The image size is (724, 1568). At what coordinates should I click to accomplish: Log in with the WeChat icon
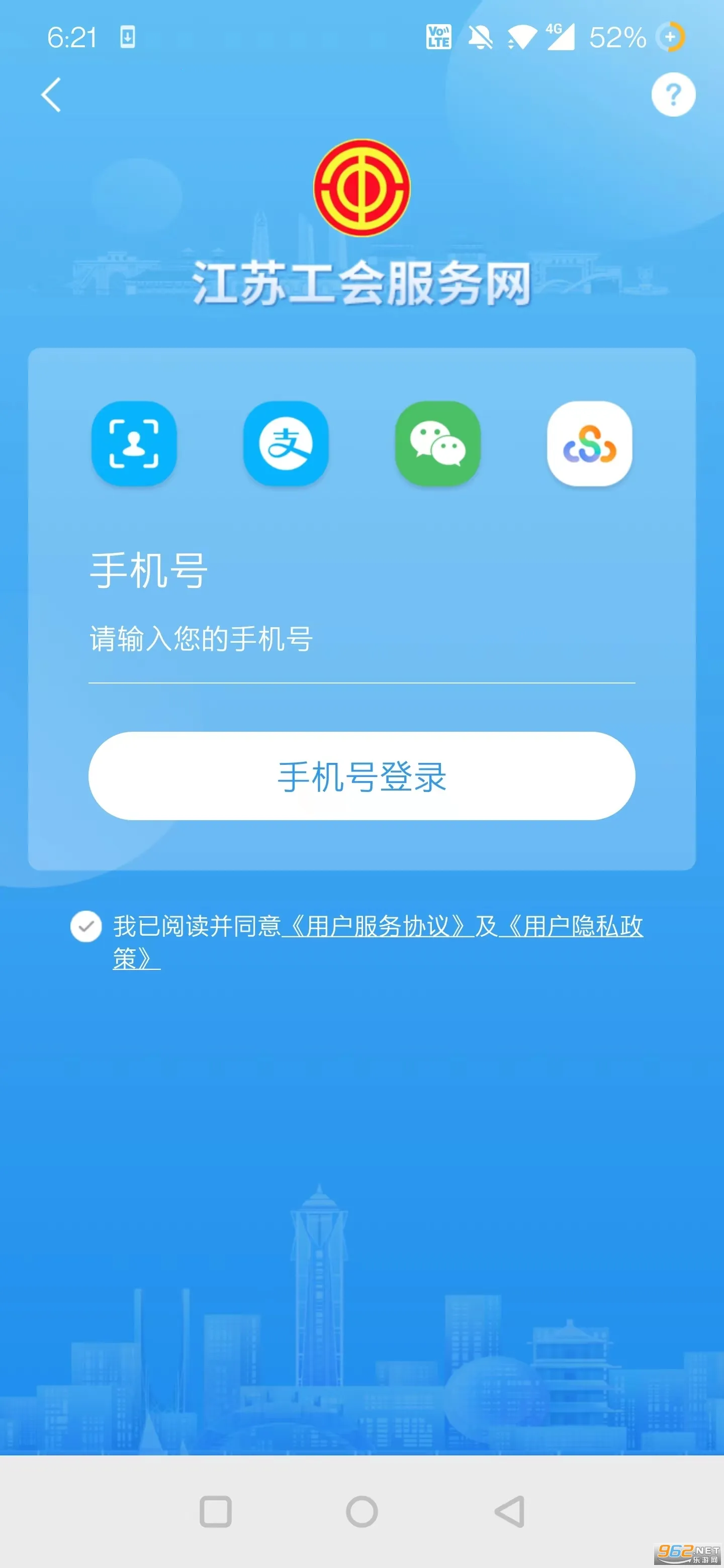pos(438,443)
